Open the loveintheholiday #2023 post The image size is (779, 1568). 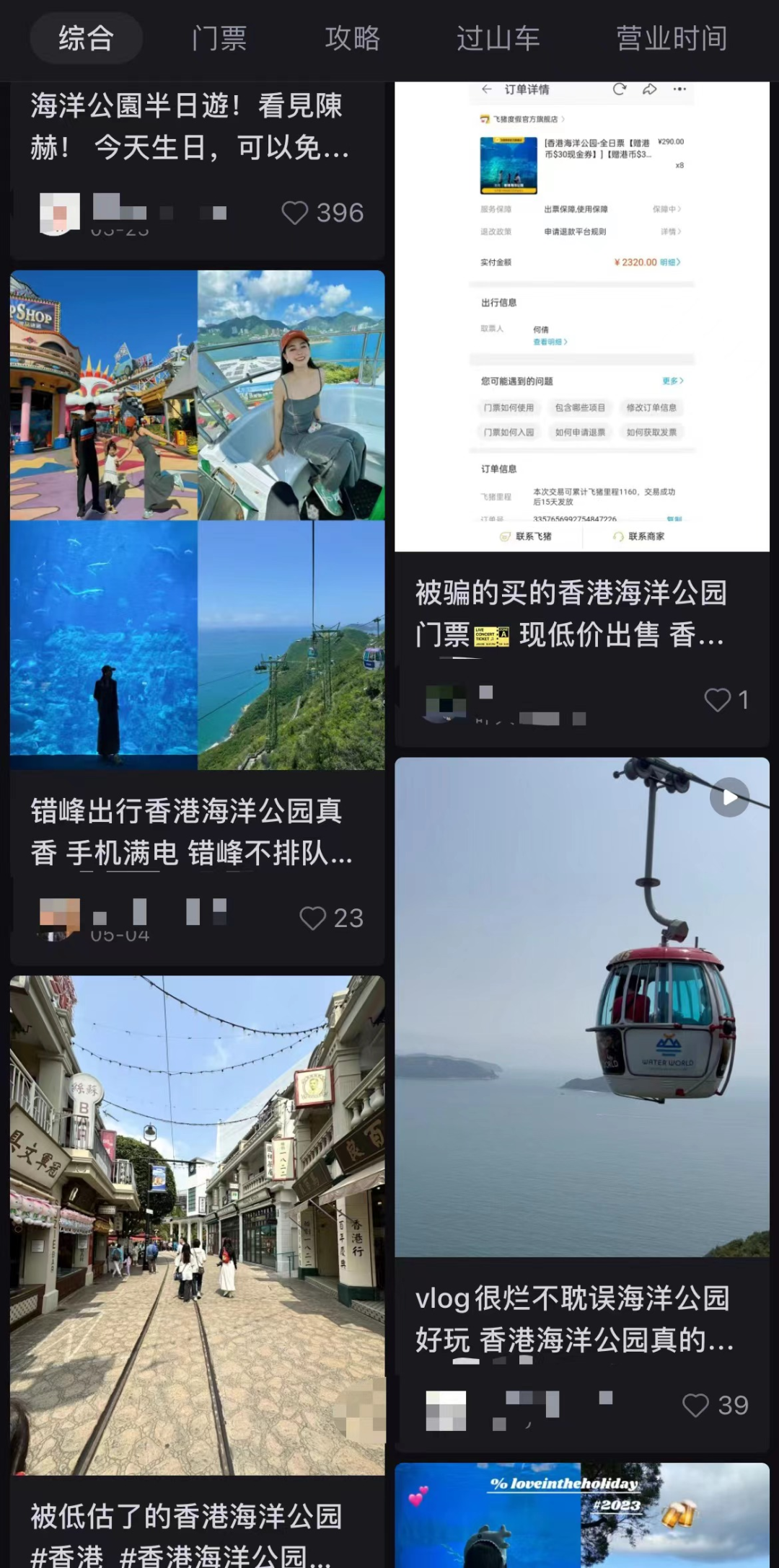(x=581, y=1515)
